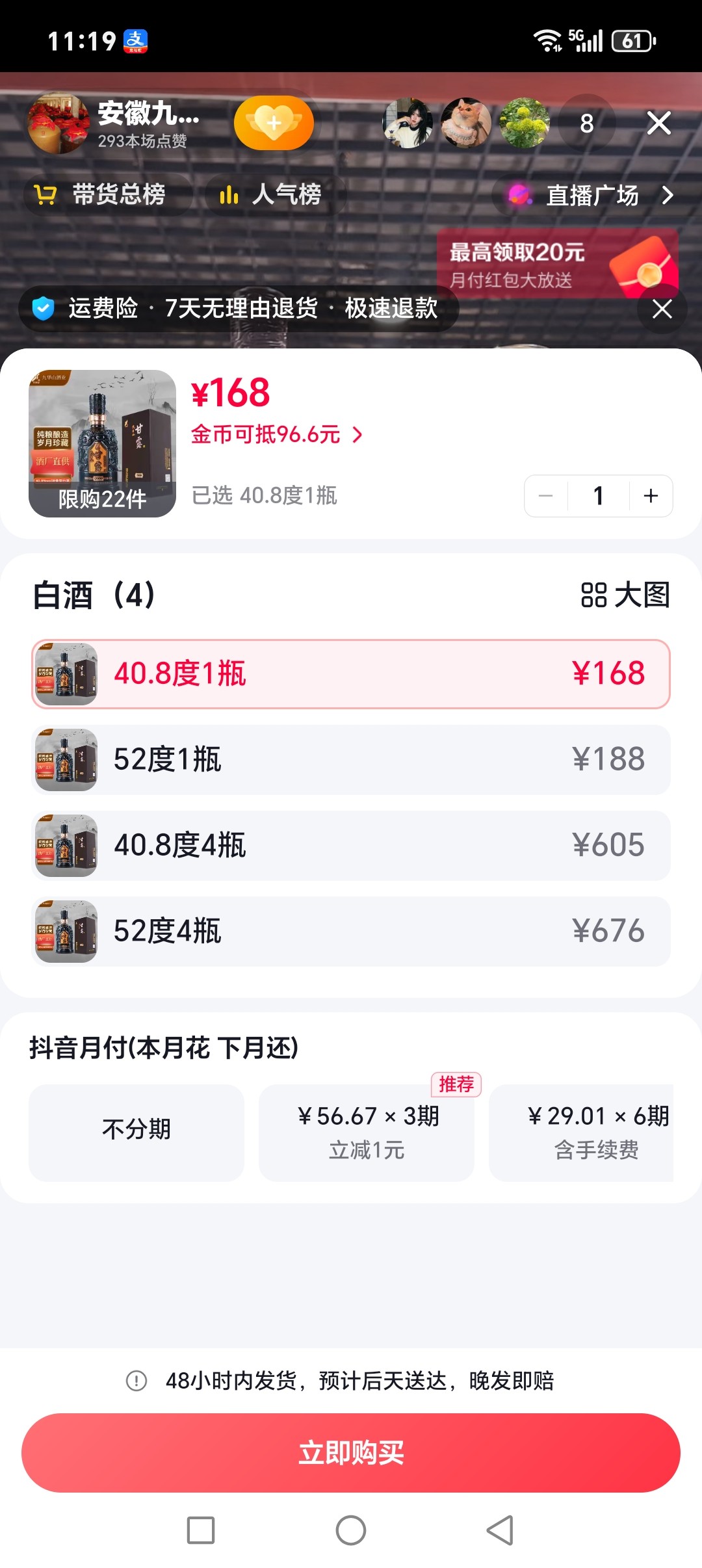
Task: Choose the 40.8度4瓶 option
Action: coord(351,845)
